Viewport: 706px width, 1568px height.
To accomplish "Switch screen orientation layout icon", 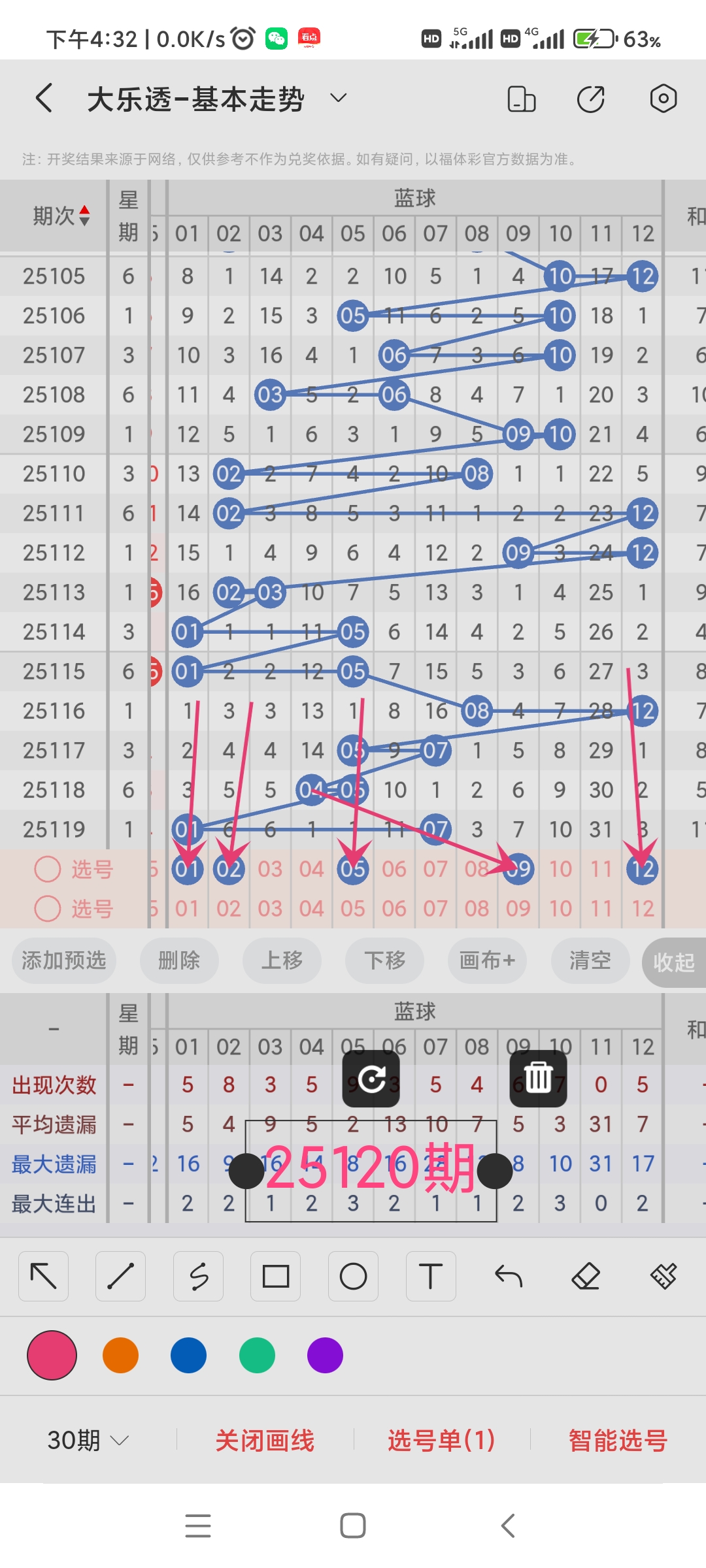I will [x=521, y=99].
